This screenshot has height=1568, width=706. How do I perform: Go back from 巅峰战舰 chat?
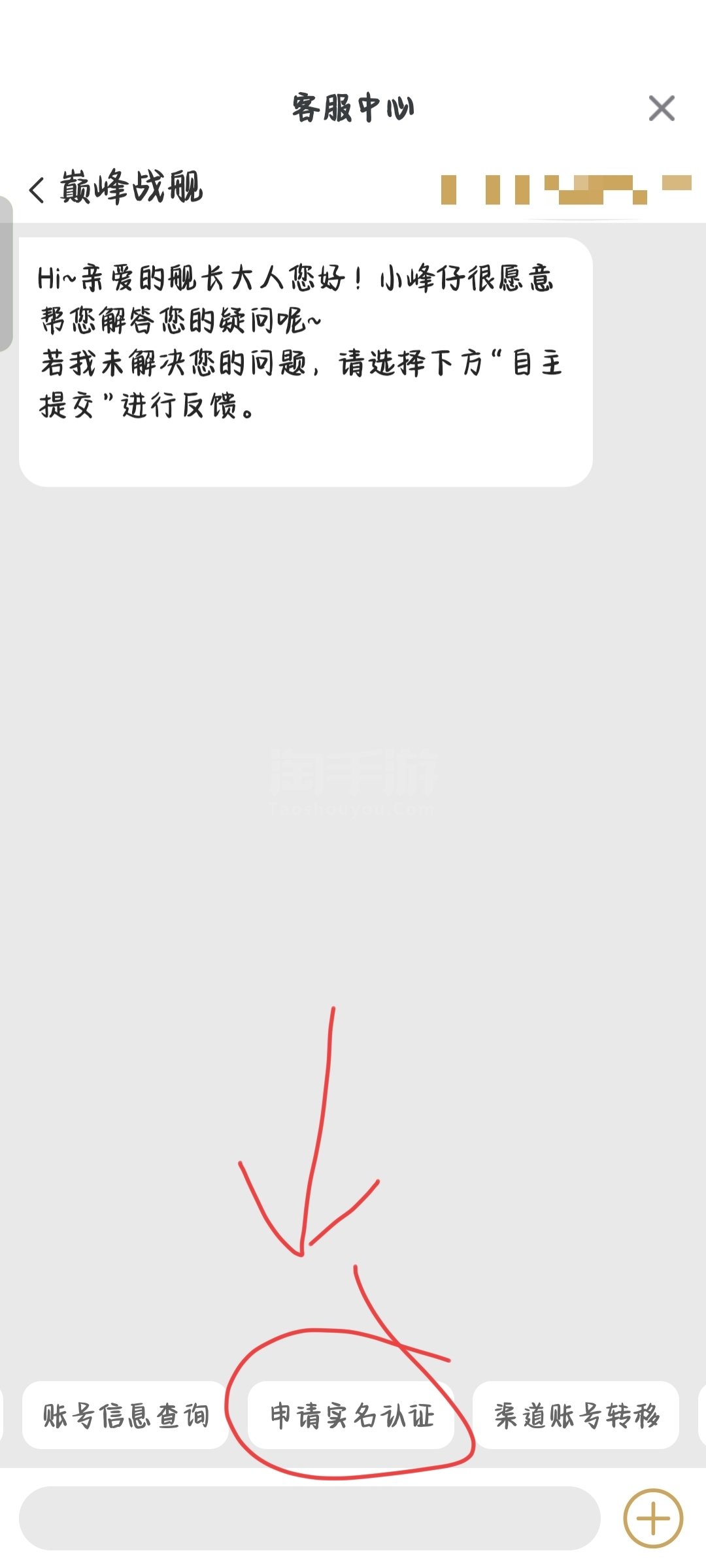coord(37,190)
